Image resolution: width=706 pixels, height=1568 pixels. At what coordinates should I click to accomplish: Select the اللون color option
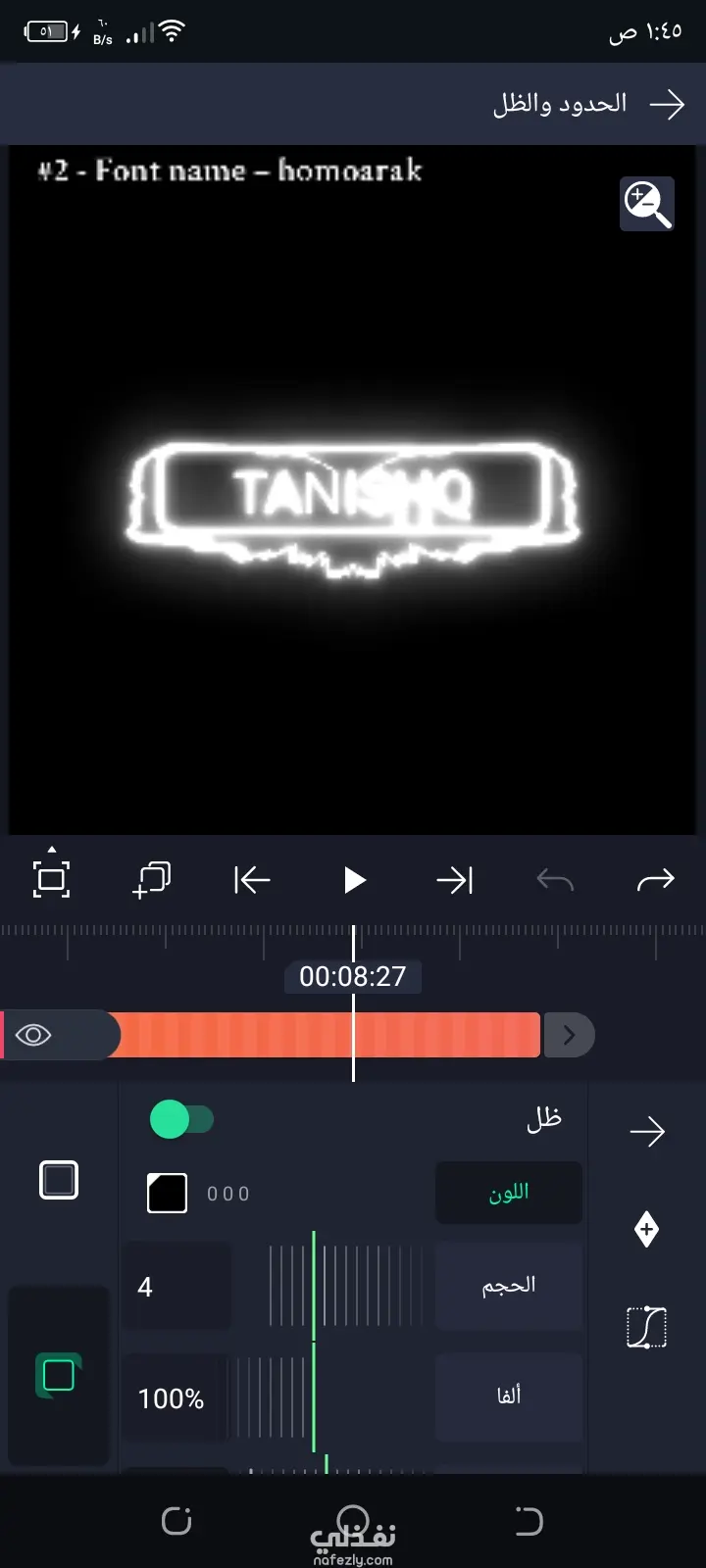coord(508,1193)
